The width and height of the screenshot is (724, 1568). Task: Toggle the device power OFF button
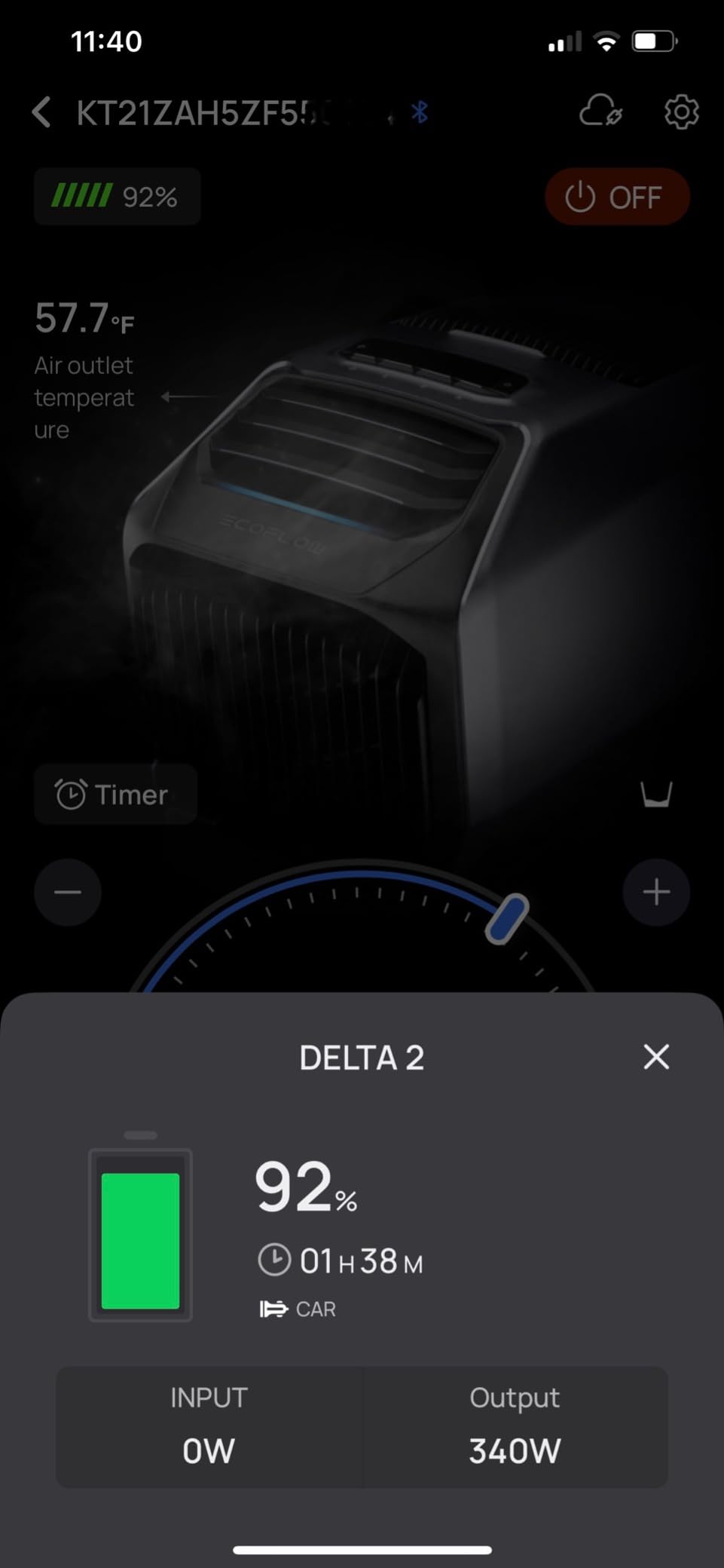click(x=616, y=197)
